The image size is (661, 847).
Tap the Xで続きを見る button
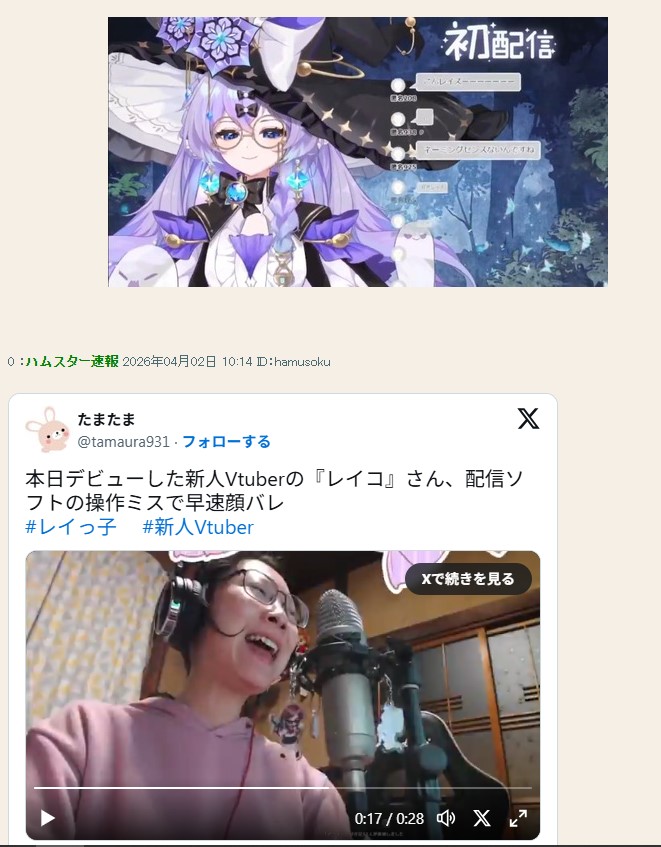click(468, 579)
